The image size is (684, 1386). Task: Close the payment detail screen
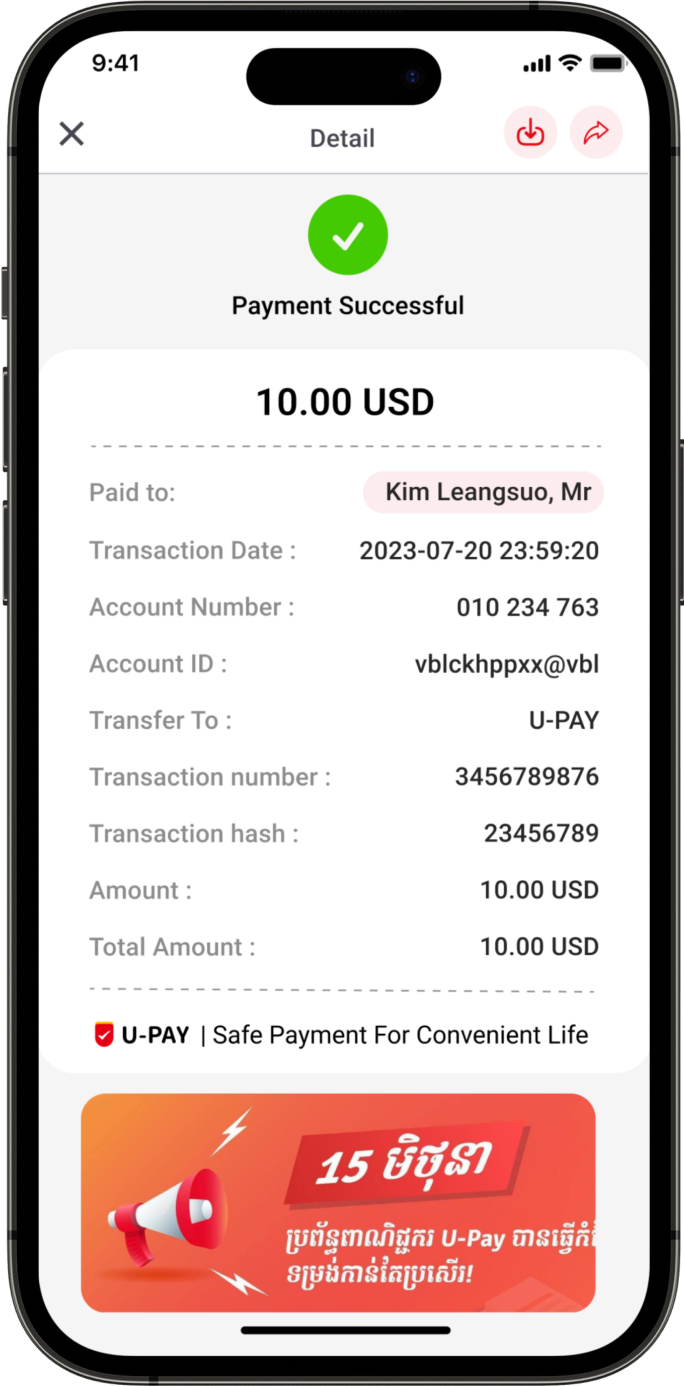click(x=72, y=134)
